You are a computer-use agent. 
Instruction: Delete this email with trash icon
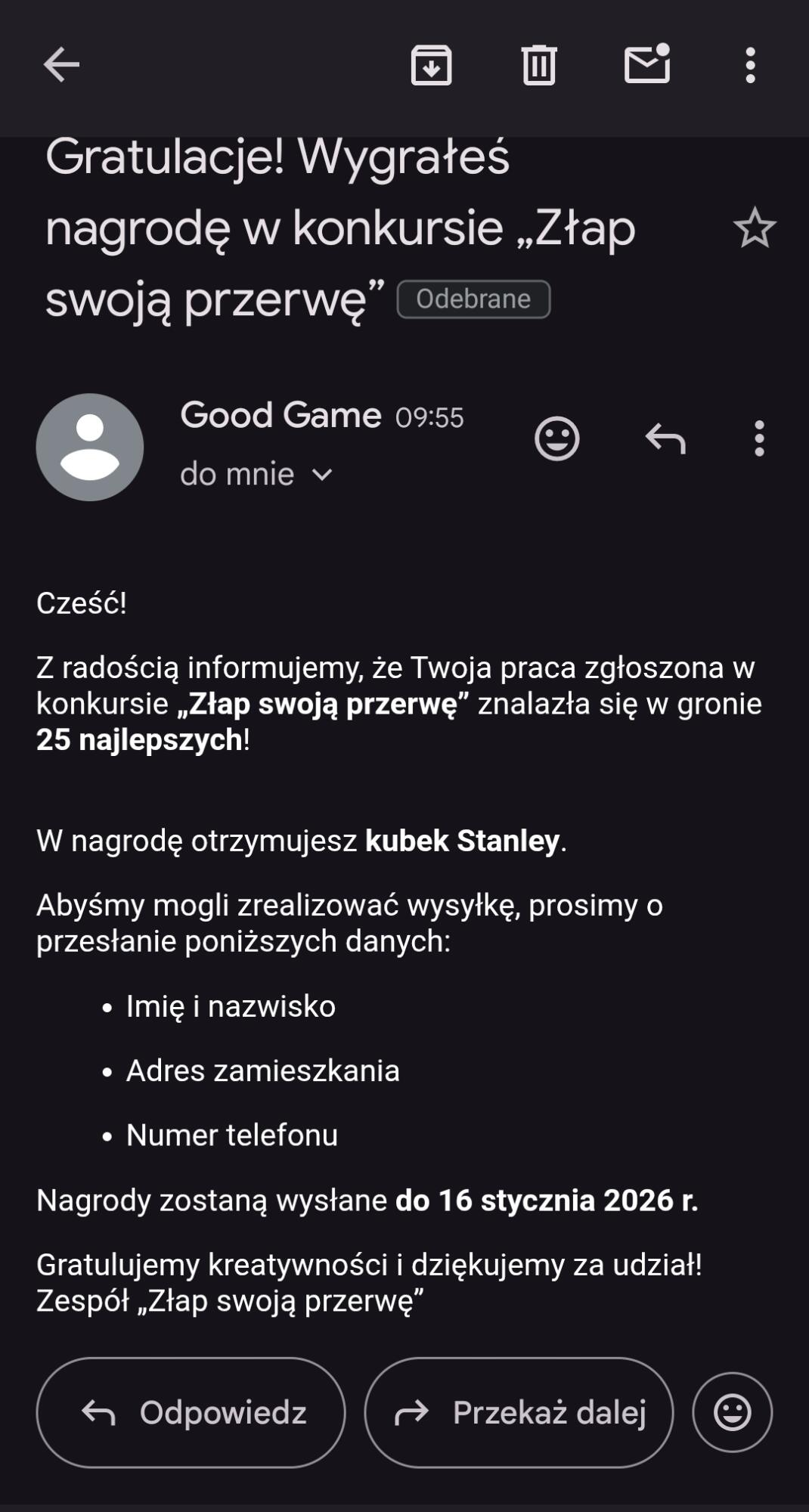pyautogui.click(x=538, y=65)
